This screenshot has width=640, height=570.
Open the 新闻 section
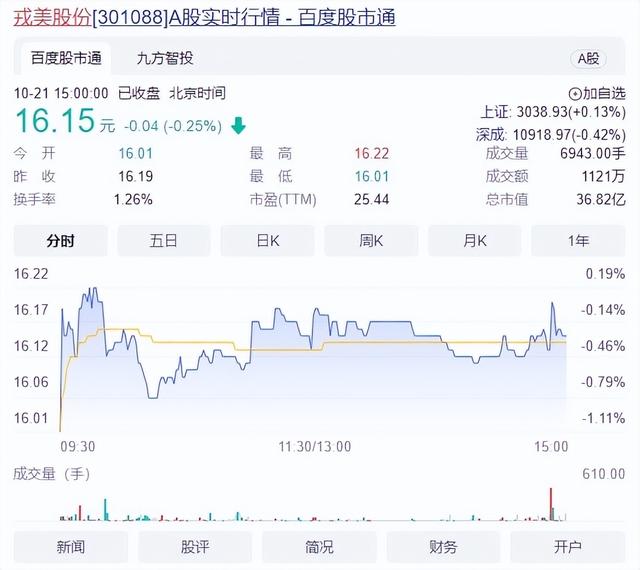tap(70, 547)
